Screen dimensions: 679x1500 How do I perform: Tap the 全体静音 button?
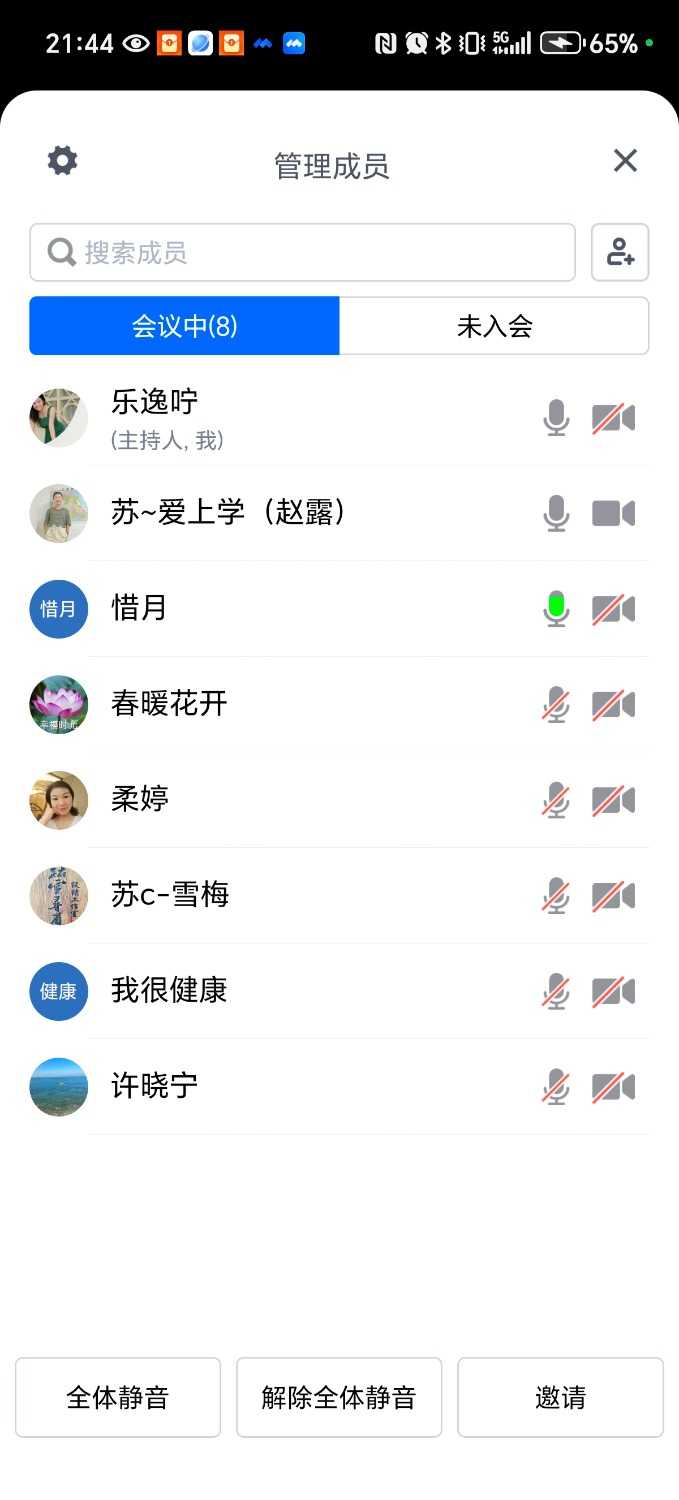pyautogui.click(x=118, y=1397)
